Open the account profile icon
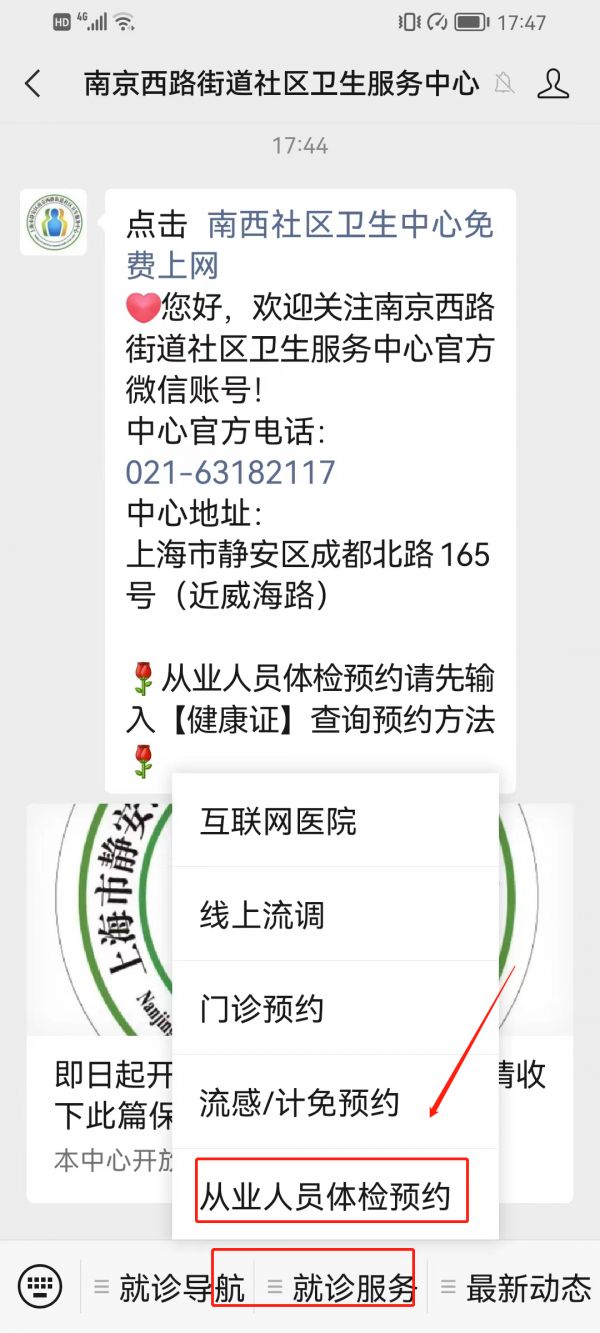 click(x=553, y=83)
